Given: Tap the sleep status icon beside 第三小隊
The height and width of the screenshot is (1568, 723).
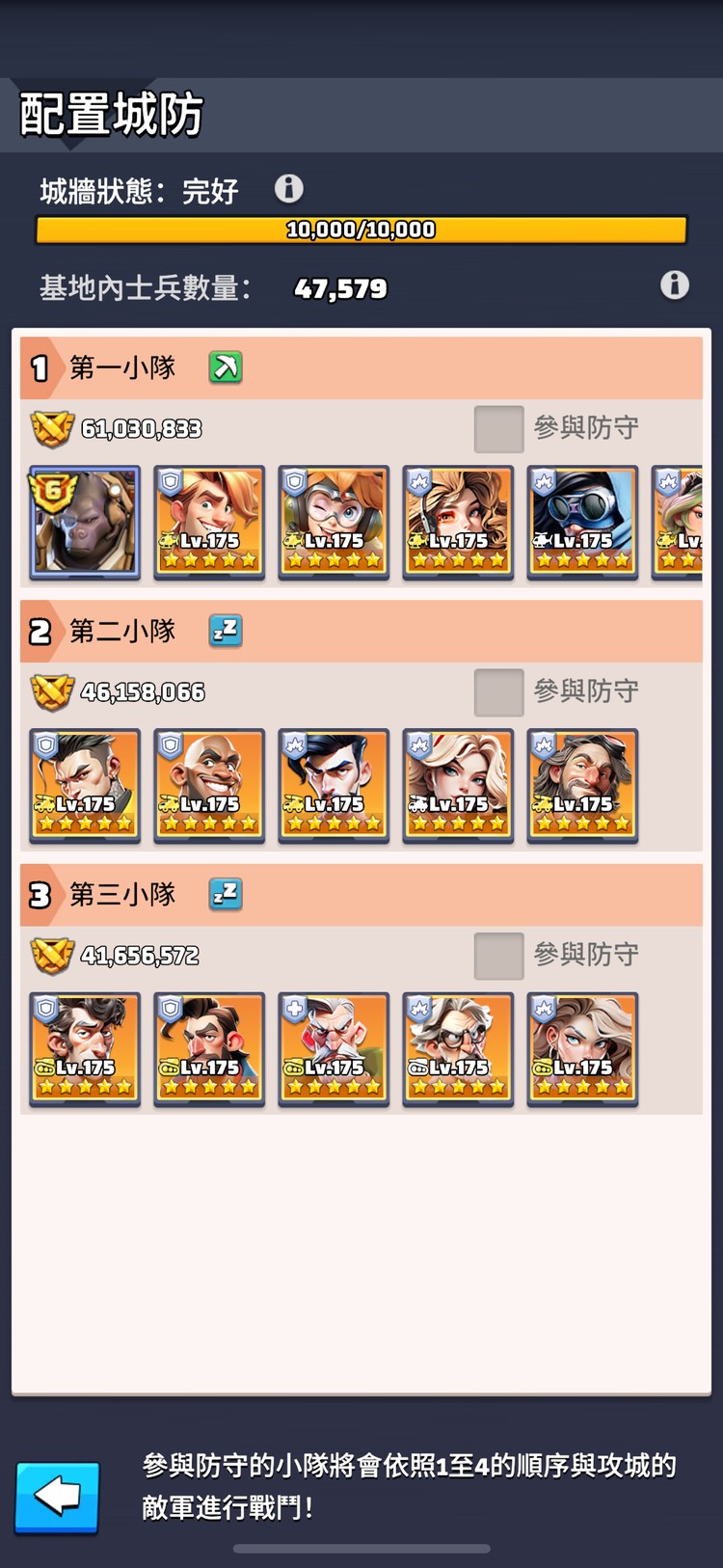Looking at the screenshot, I should click(226, 894).
